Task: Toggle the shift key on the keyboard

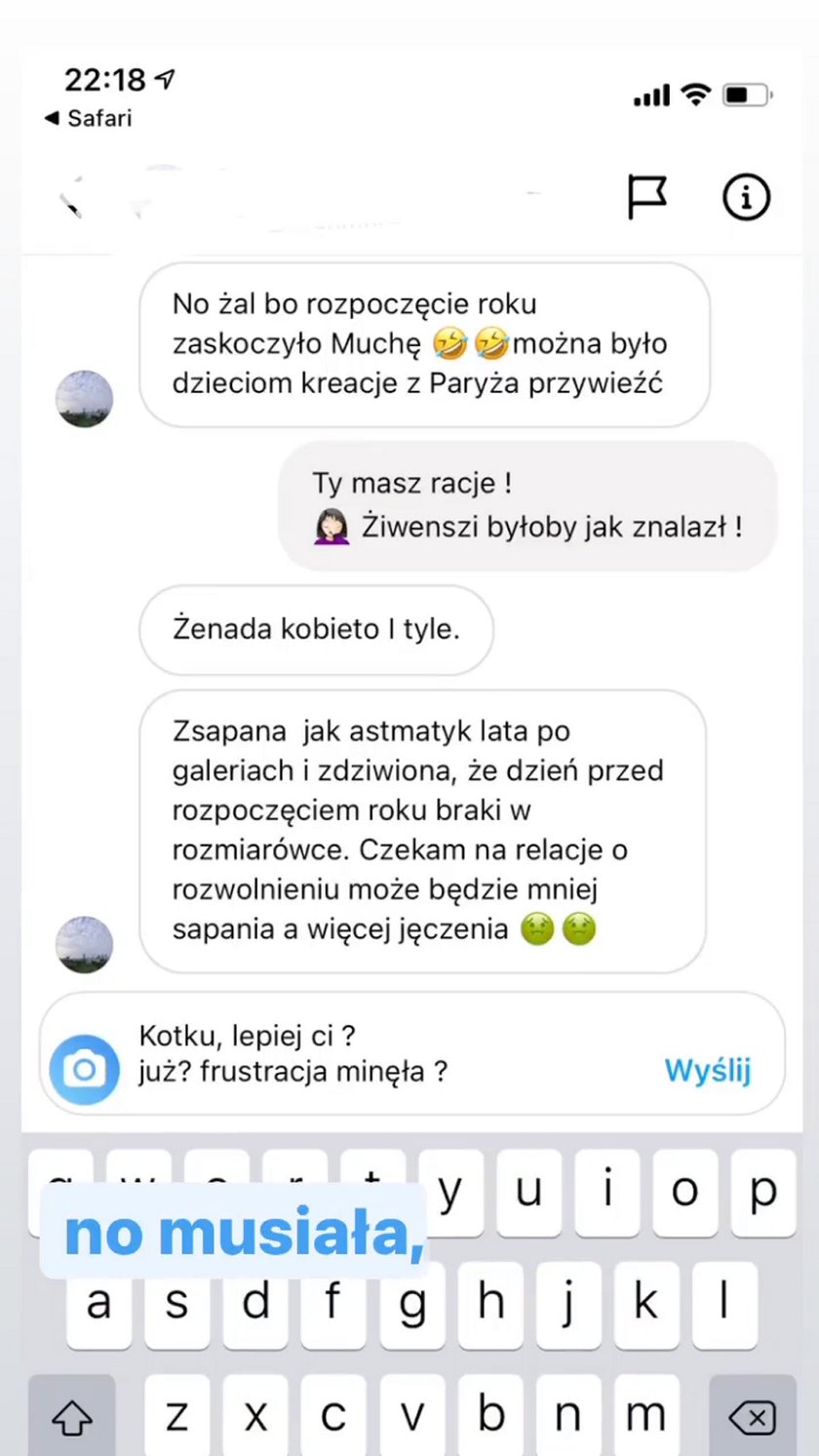Action: coord(71,1416)
